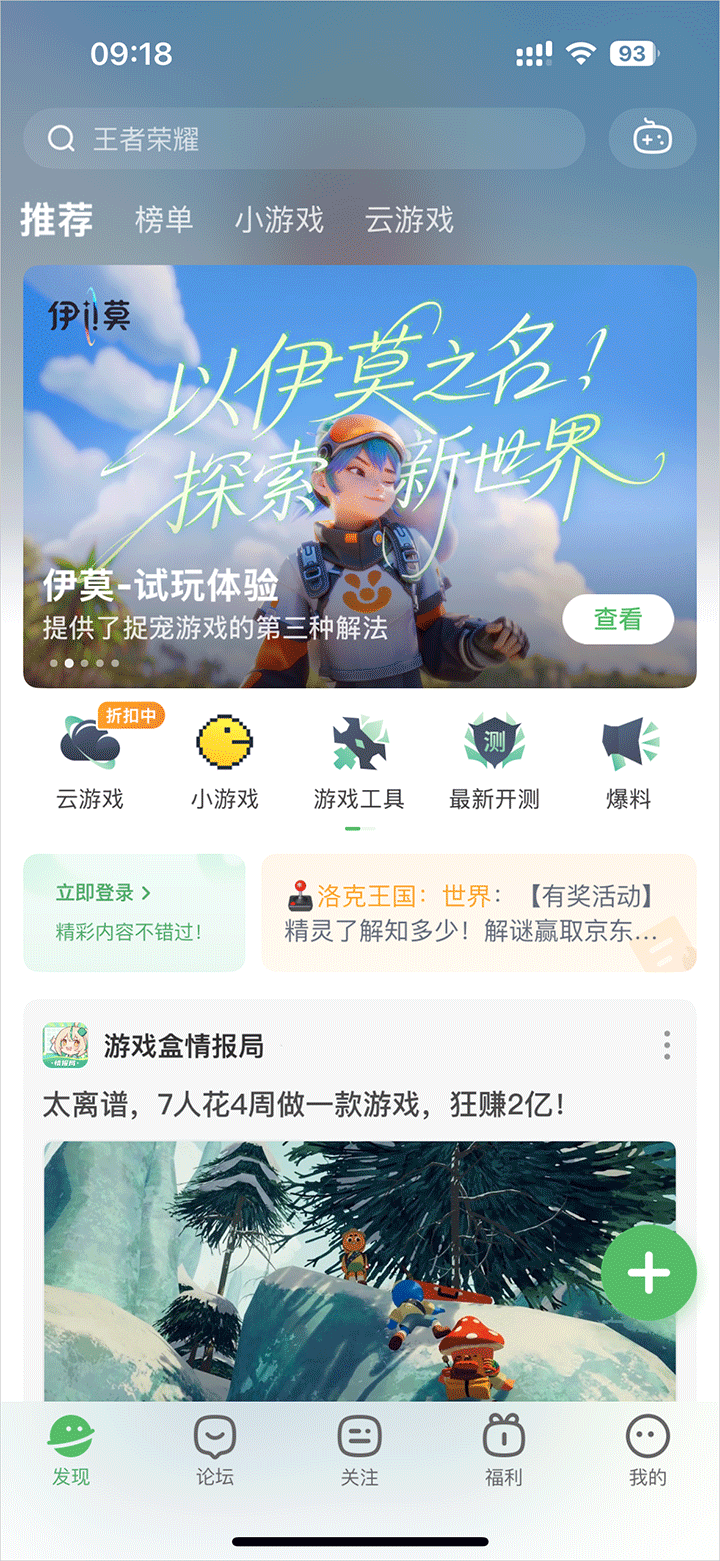Open the 云游戏 shortcut with 折扣中 badge
Viewport: 720px width, 1561px height.
coord(91,759)
